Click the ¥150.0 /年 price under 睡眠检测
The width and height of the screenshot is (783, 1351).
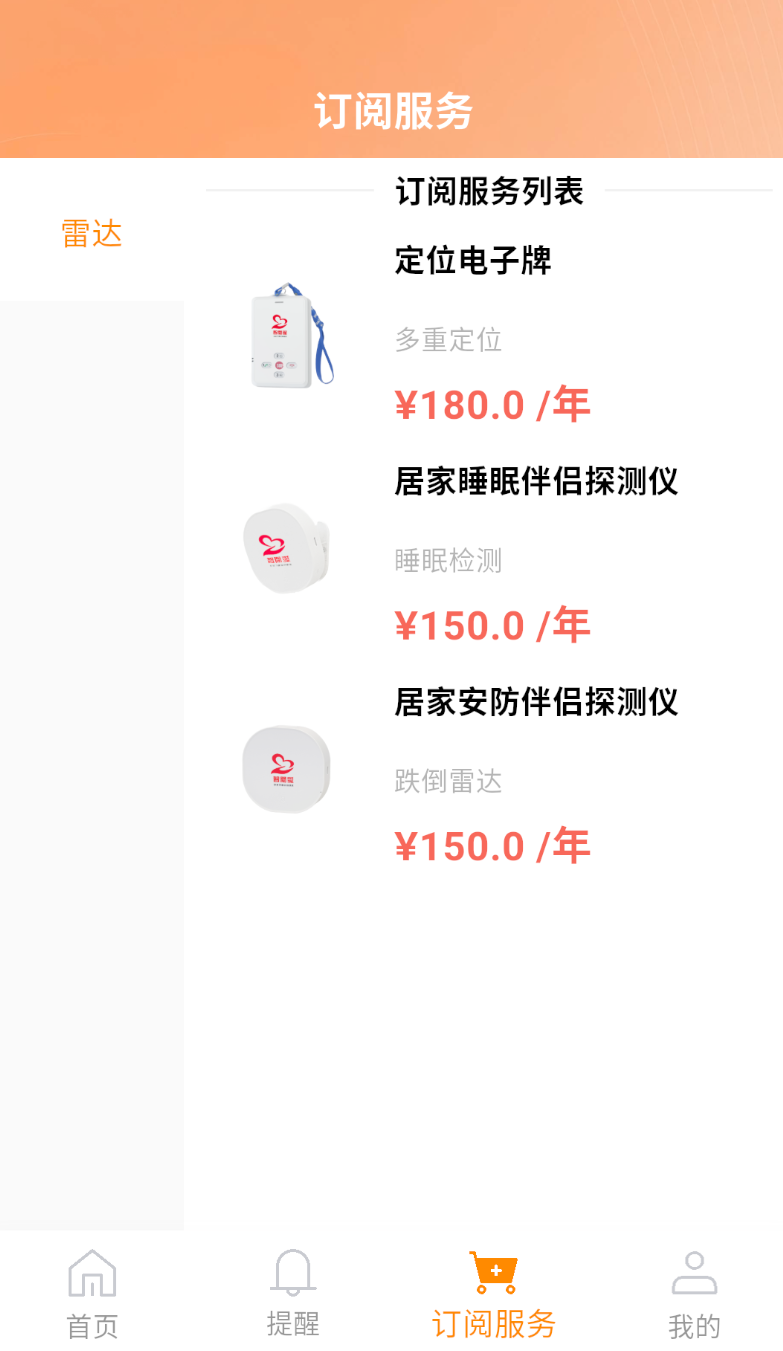(x=491, y=624)
